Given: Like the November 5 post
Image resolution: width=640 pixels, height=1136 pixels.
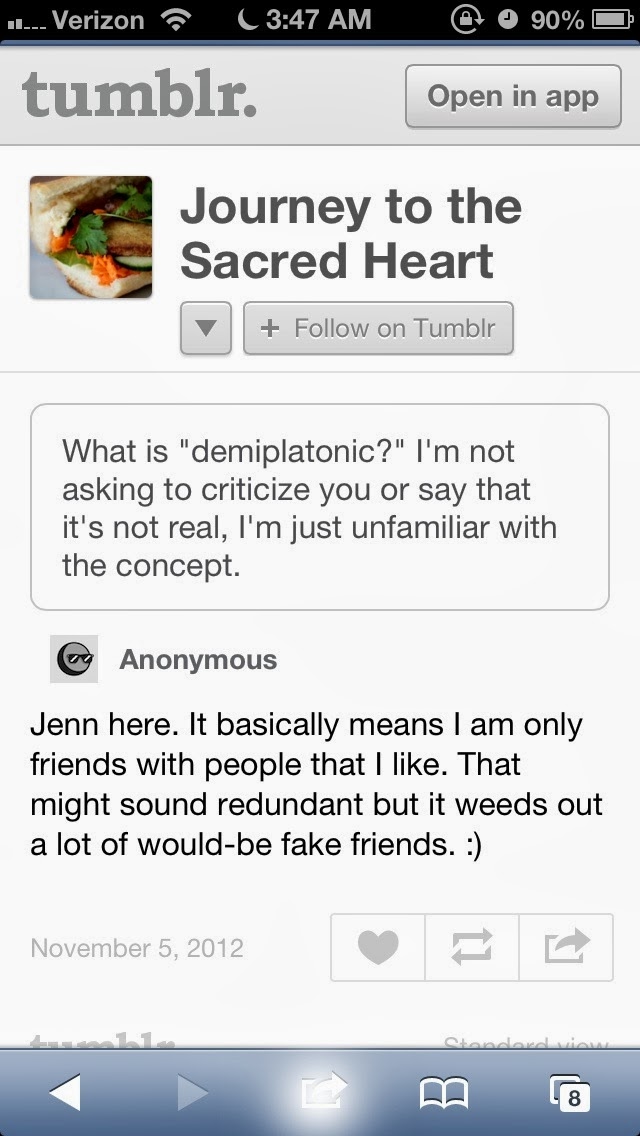Looking at the screenshot, I should pyautogui.click(x=378, y=946).
